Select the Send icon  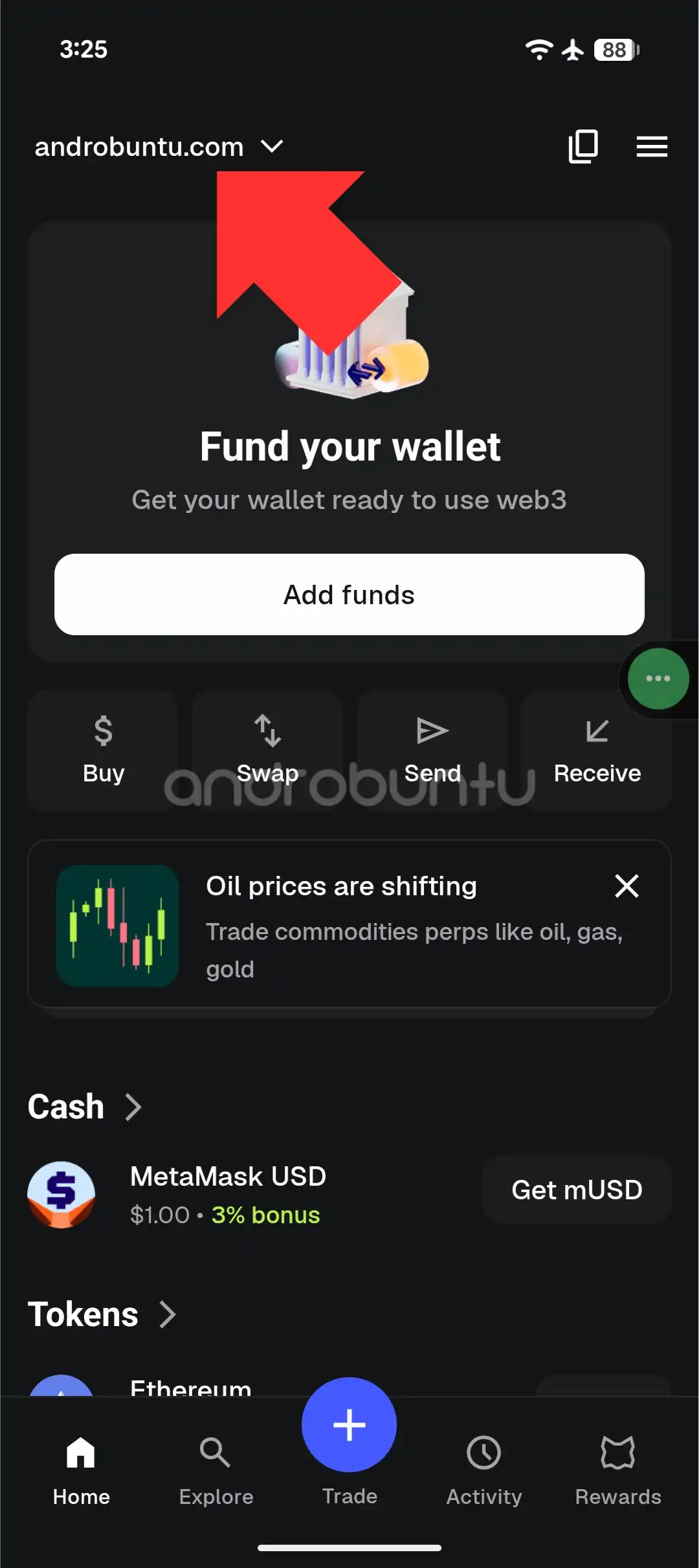click(432, 732)
